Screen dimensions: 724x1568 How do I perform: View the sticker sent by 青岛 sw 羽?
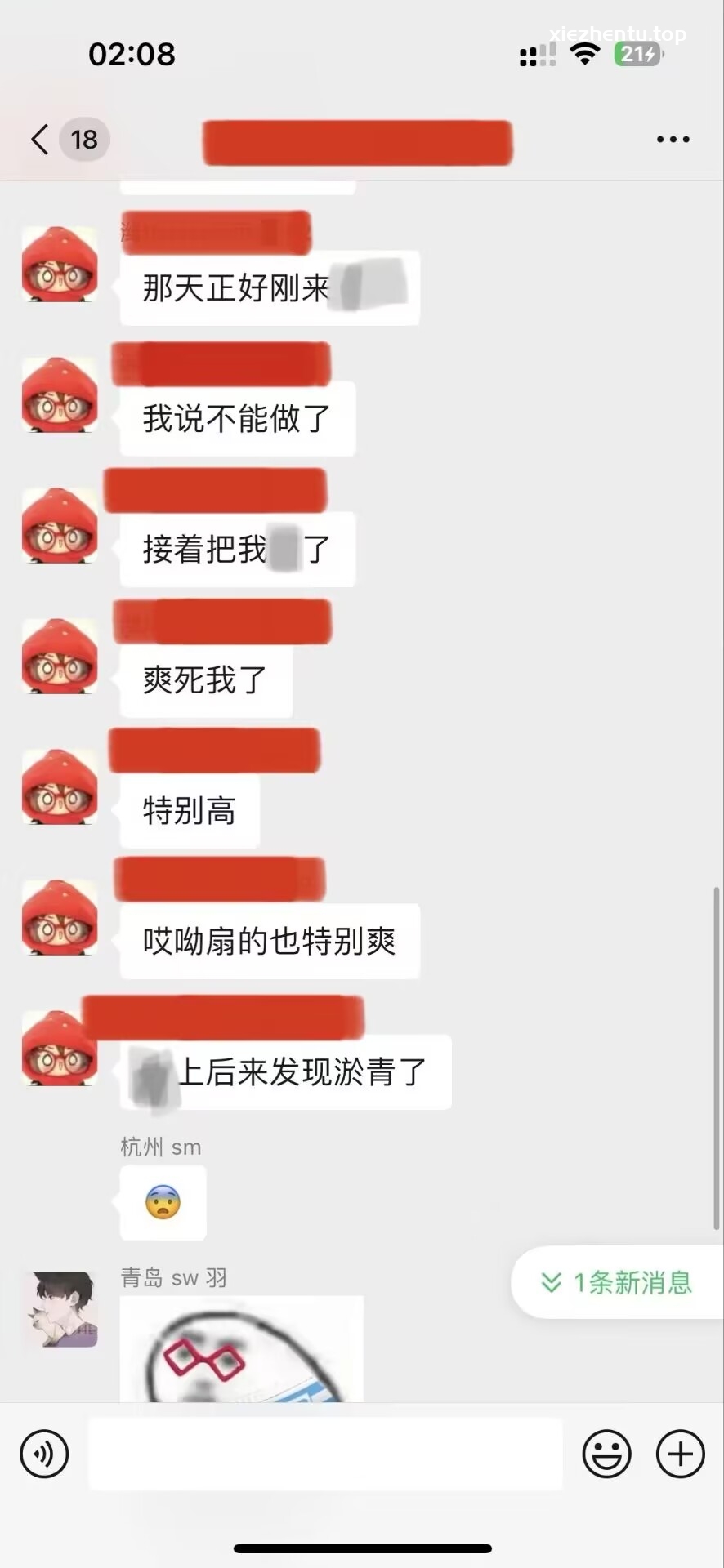tap(242, 1349)
